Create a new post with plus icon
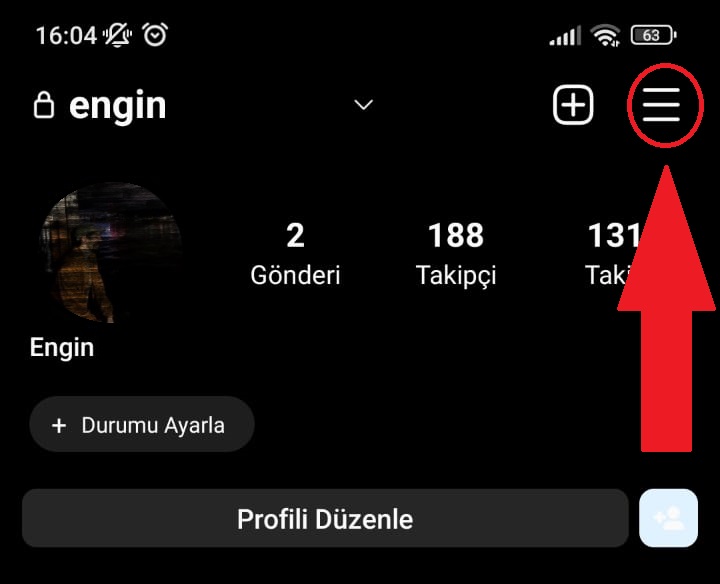Screen dimensions: 720x584 [x=574, y=105]
